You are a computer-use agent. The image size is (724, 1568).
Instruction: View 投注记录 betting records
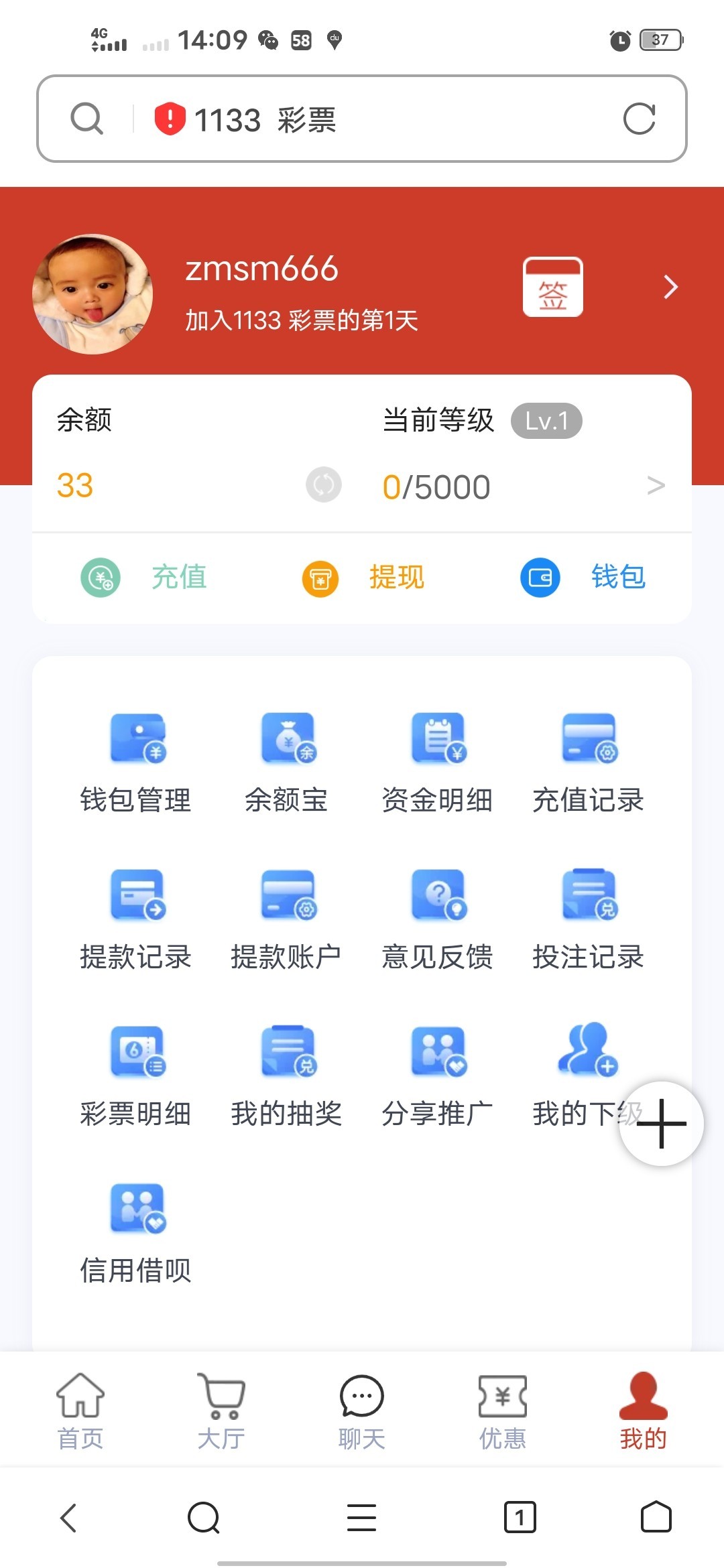(x=589, y=919)
